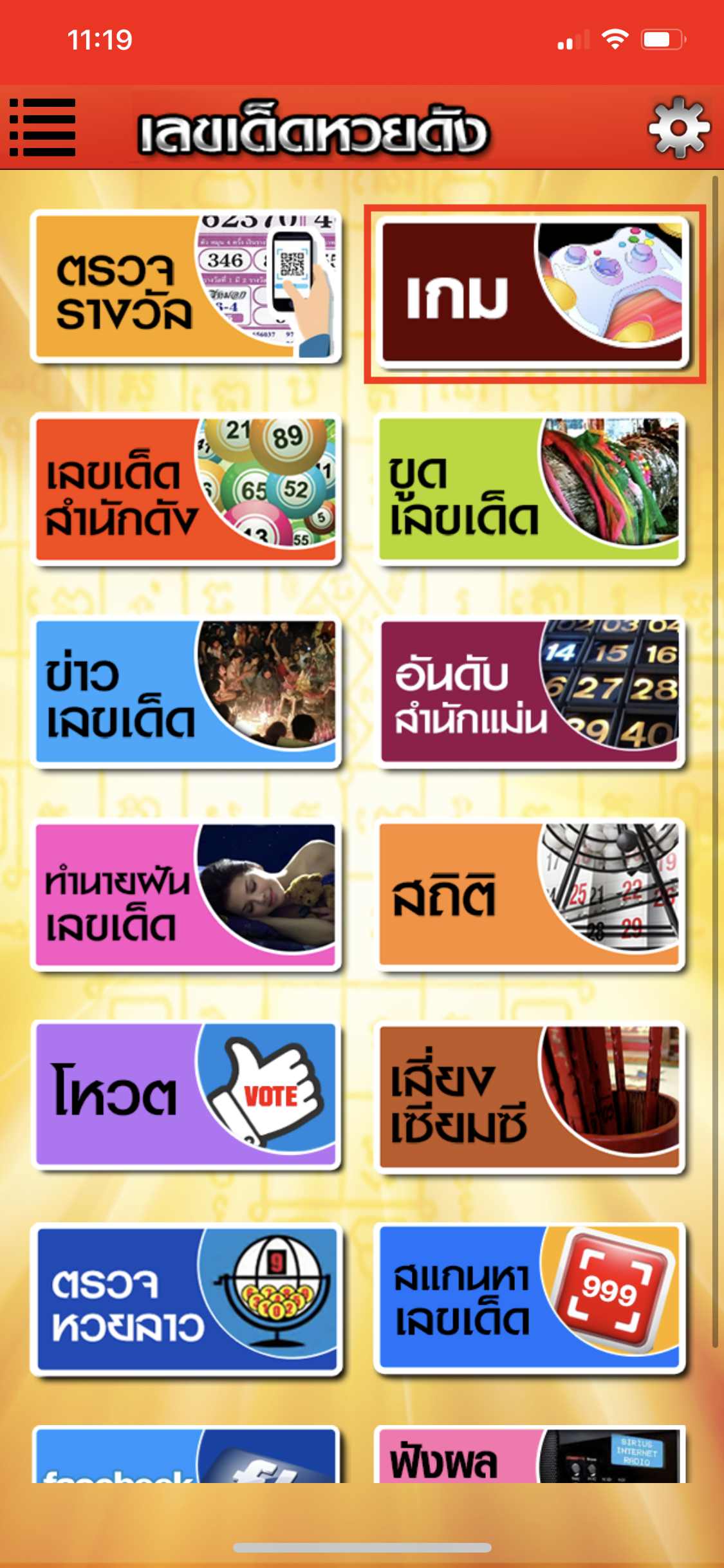Open the hamburger menu

(x=42, y=127)
